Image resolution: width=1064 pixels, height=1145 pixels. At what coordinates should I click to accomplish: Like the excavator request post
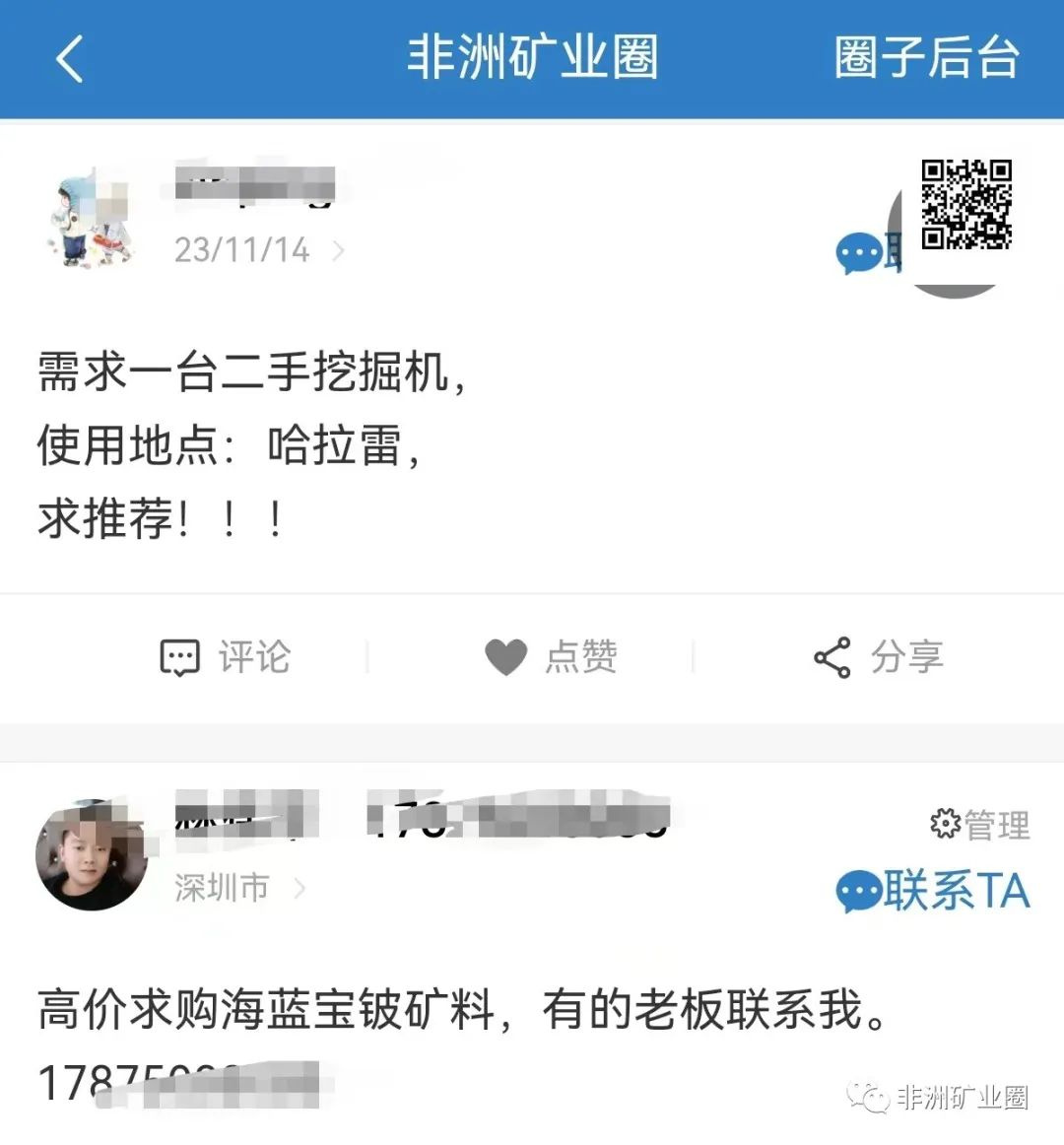[552, 657]
